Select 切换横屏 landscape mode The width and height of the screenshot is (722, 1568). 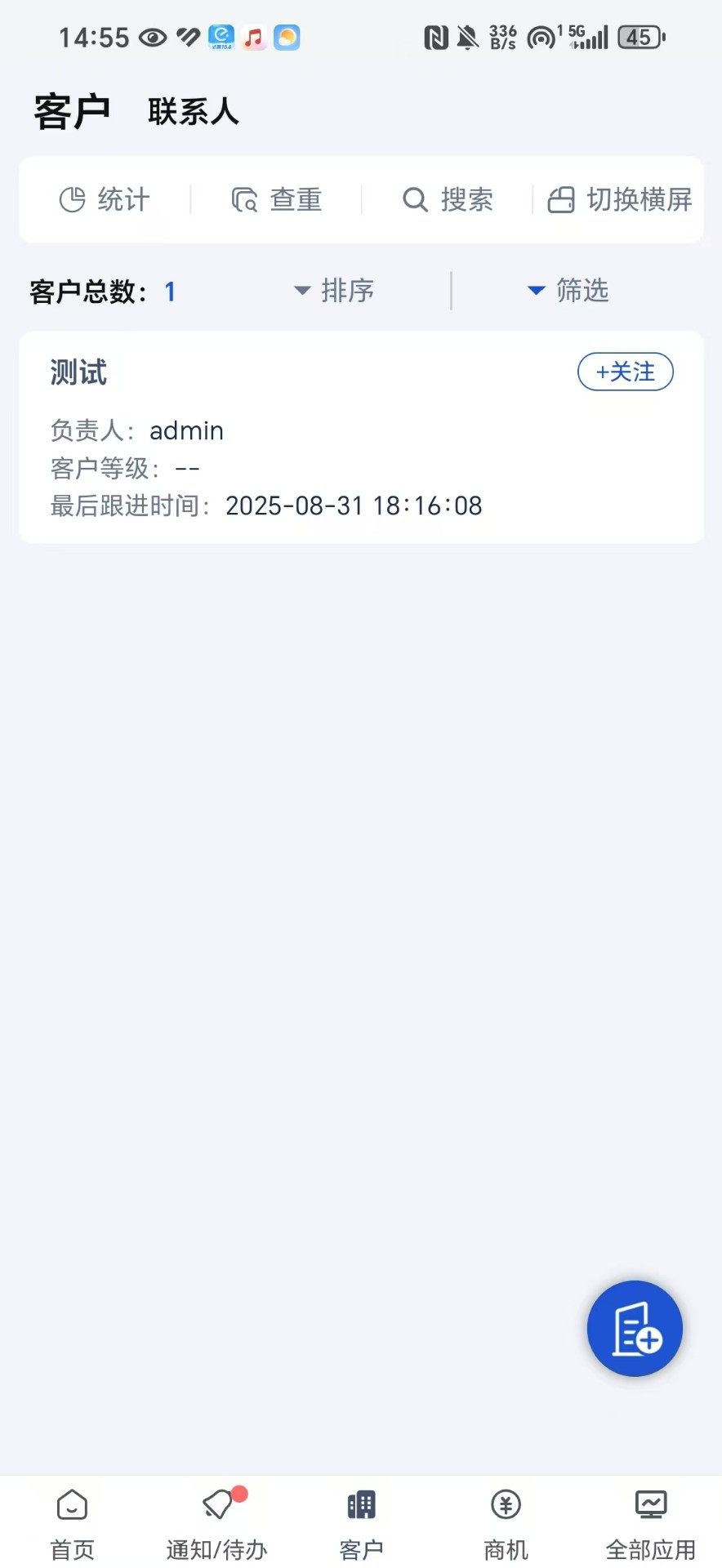[x=620, y=199]
